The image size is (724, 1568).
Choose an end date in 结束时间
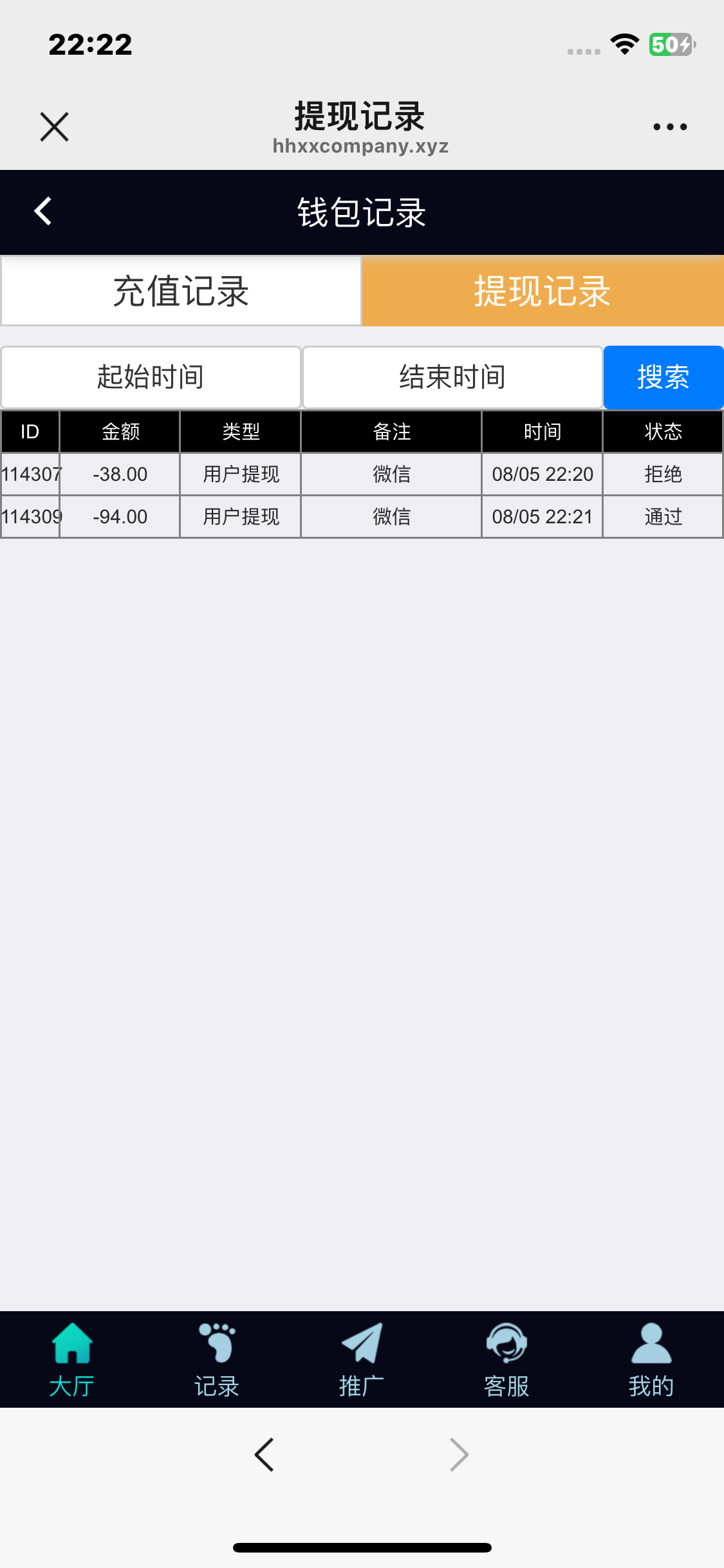[452, 377]
